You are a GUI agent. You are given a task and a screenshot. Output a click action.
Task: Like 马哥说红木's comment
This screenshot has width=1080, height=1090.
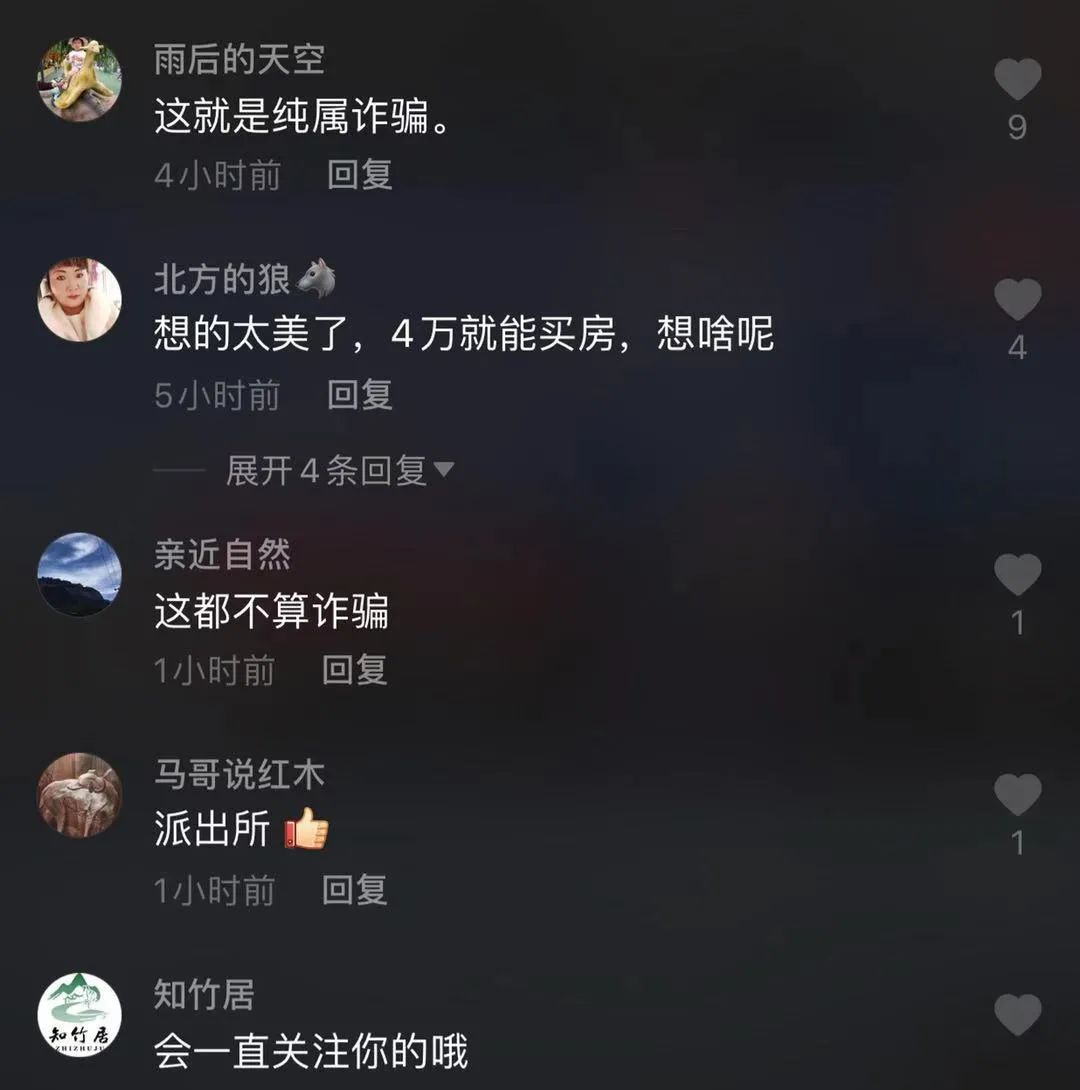point(1017,795)
